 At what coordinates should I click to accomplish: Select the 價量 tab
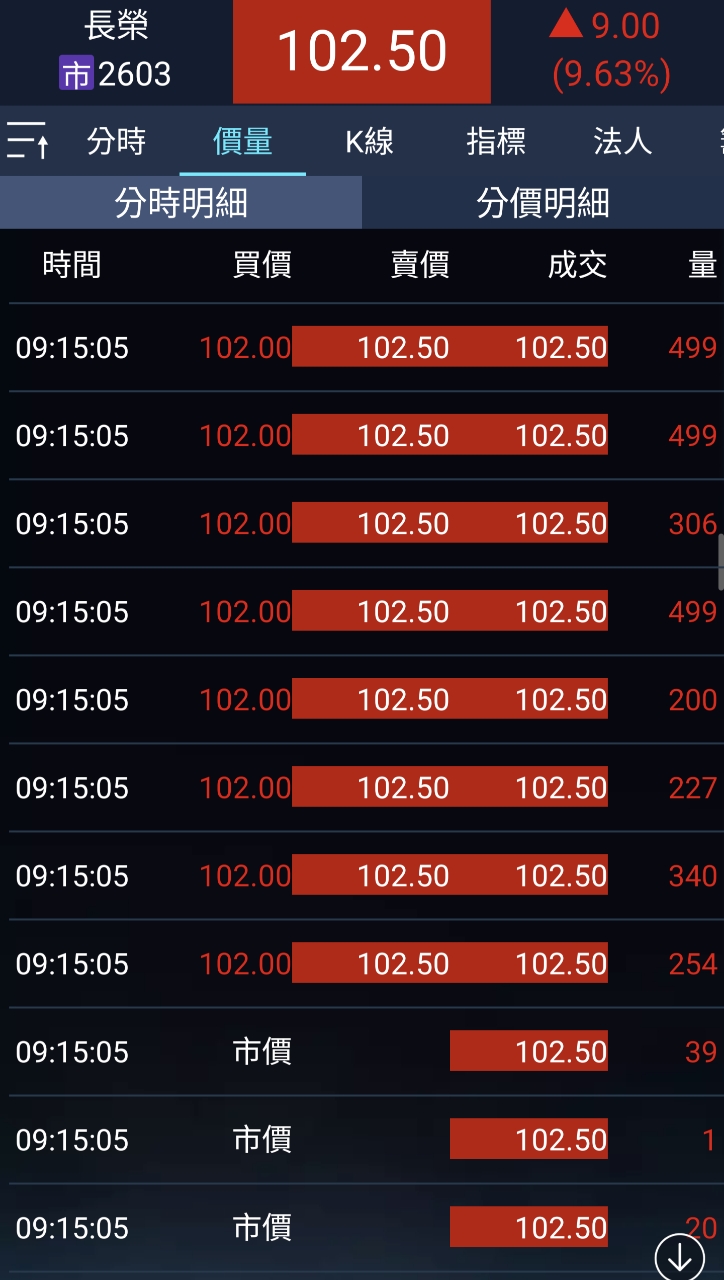(243, 141)
